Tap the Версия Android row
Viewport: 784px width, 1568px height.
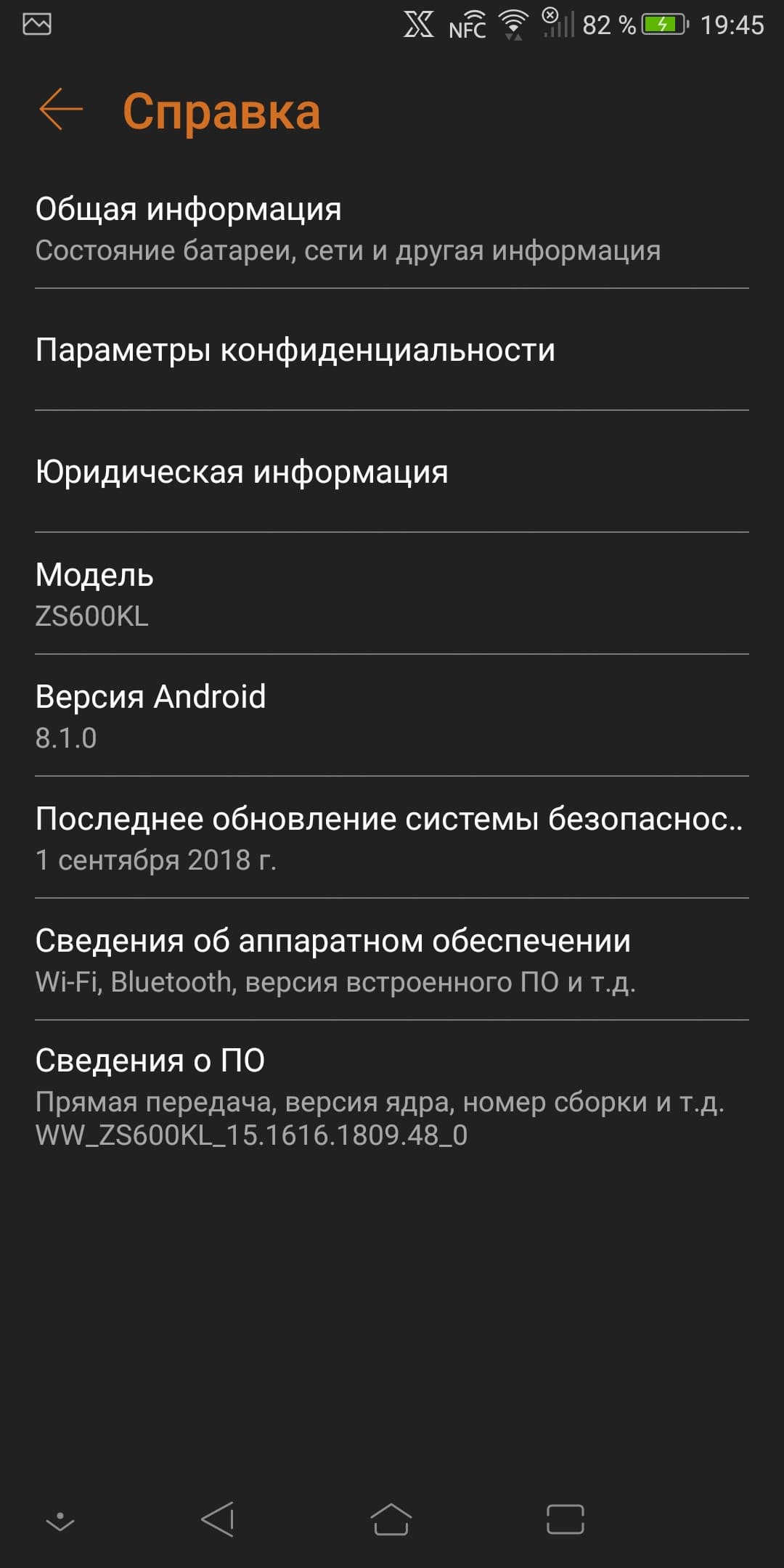coord(392,716)
